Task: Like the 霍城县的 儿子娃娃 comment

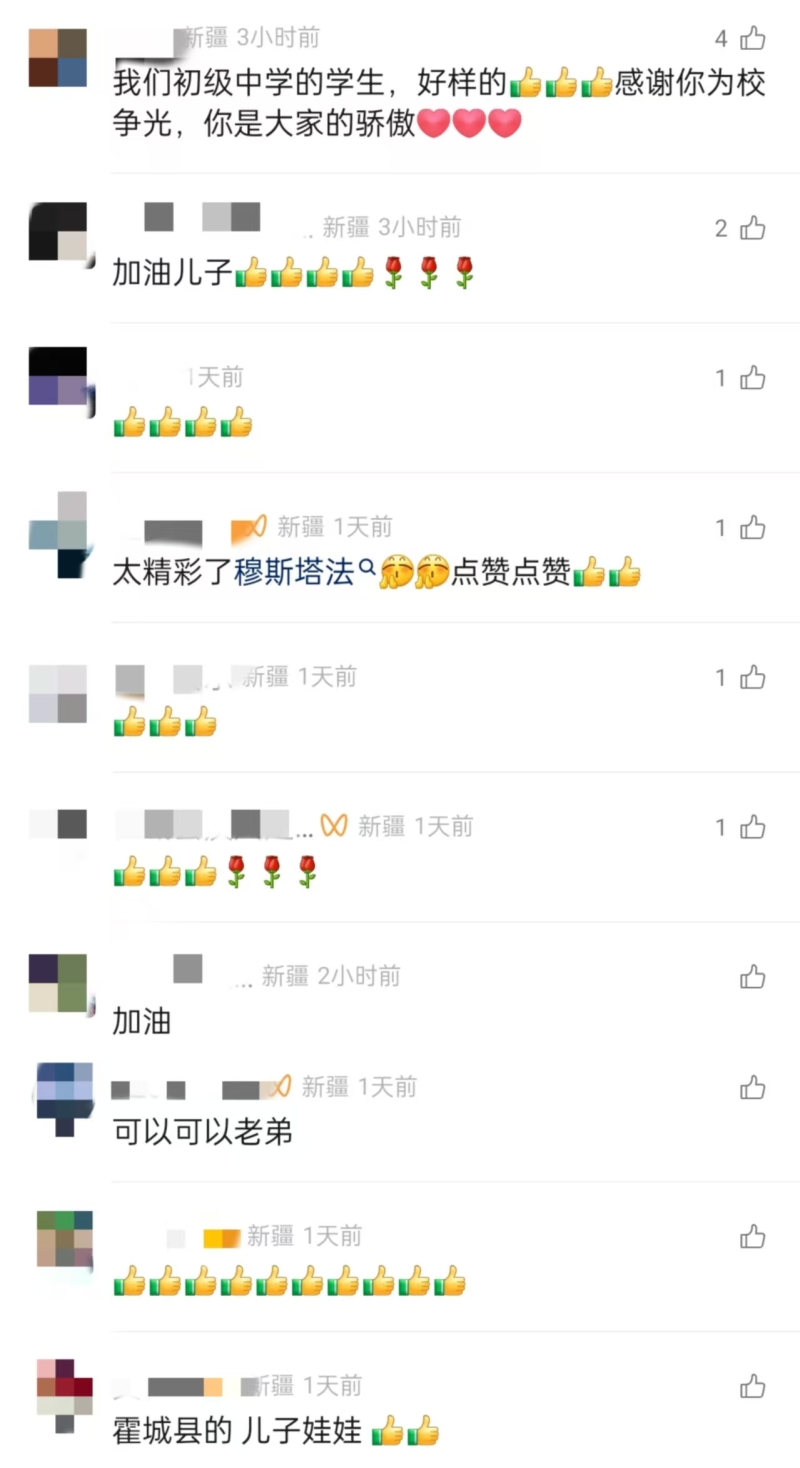Action: [752, 1387]
